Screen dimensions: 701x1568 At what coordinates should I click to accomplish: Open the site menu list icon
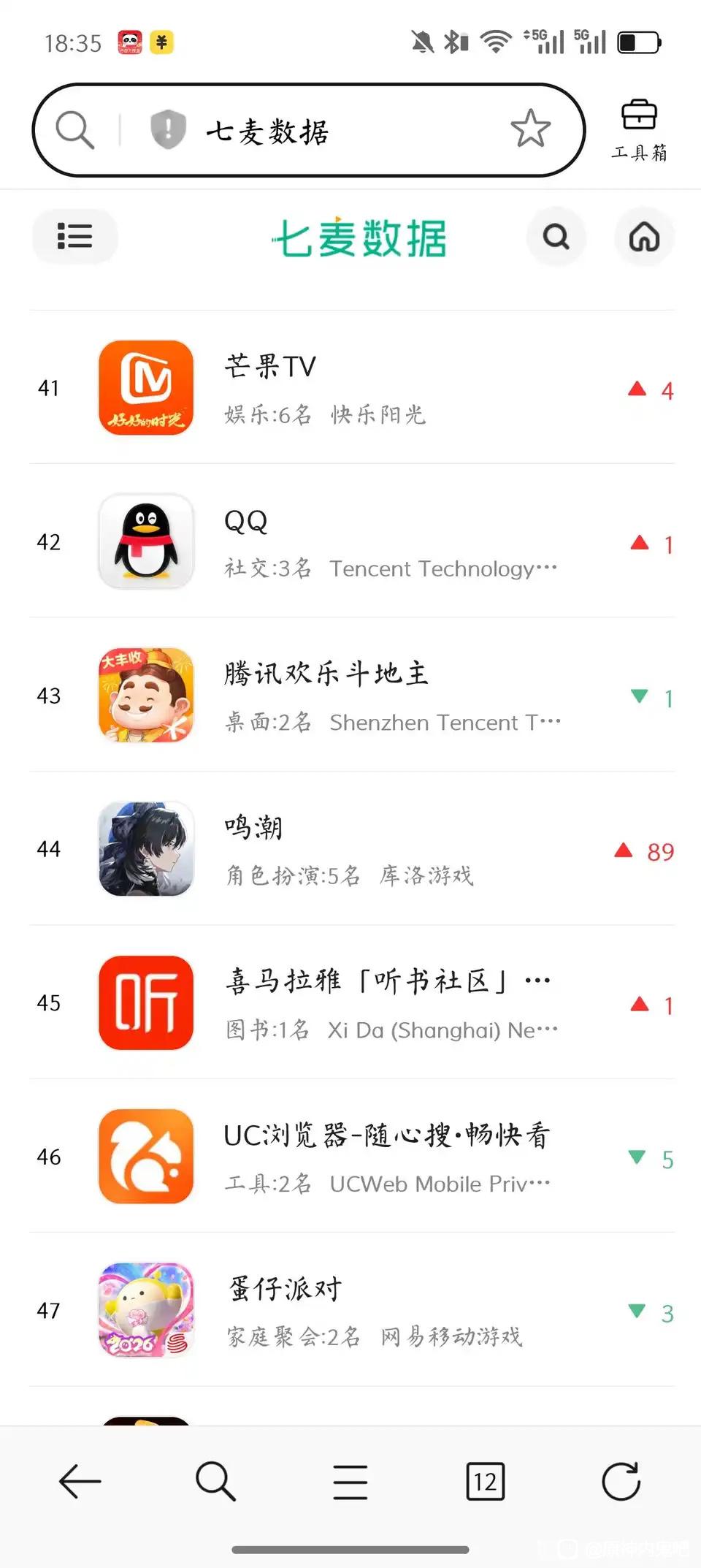click(x=74, y=236)
